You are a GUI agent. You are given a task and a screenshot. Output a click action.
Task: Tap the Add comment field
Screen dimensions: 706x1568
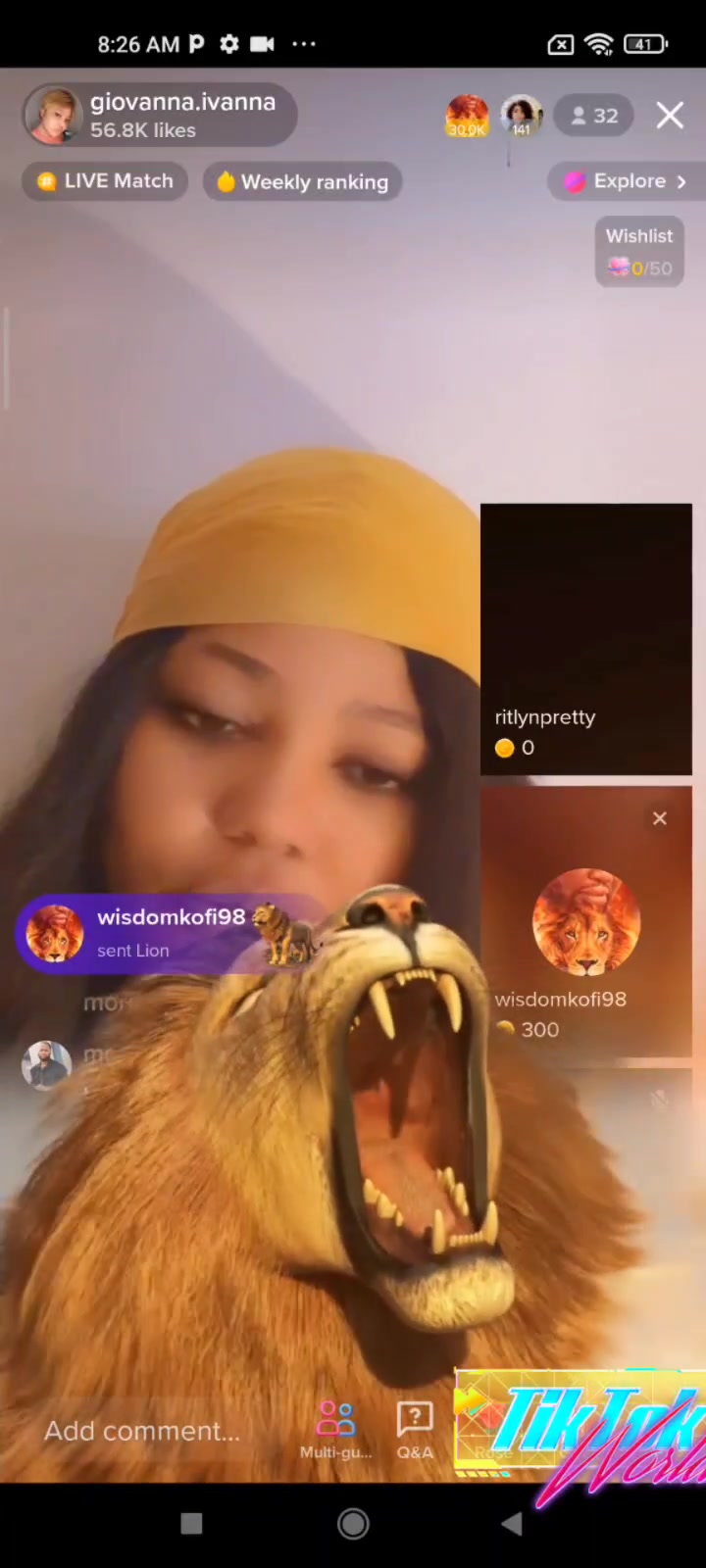142,1431
